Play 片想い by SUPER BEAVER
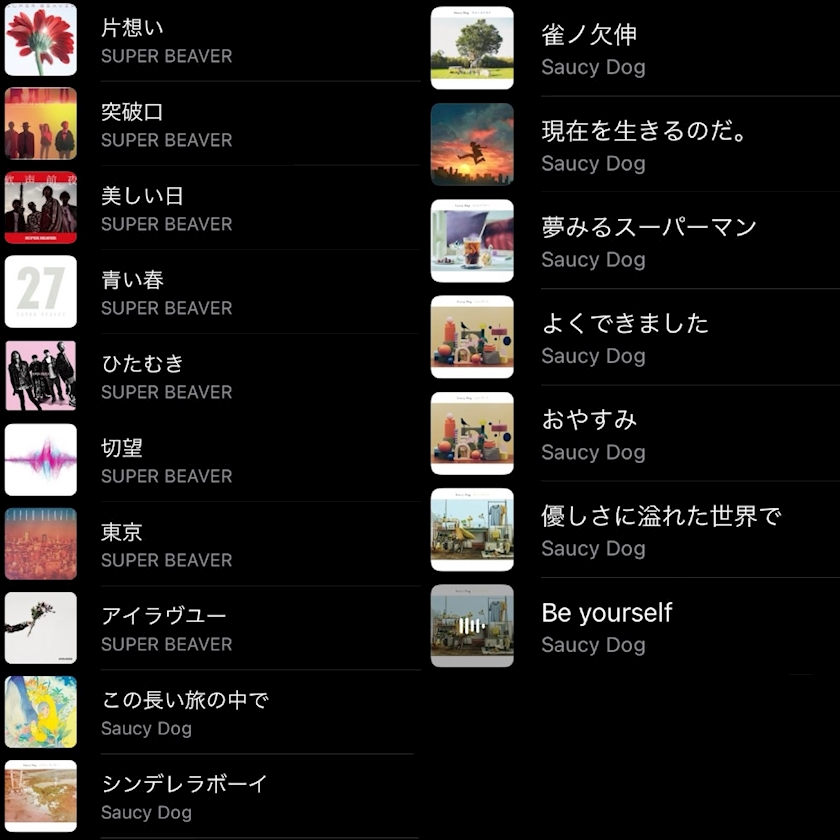This screenshot has width=840, height=840. [x=210, y=41]
